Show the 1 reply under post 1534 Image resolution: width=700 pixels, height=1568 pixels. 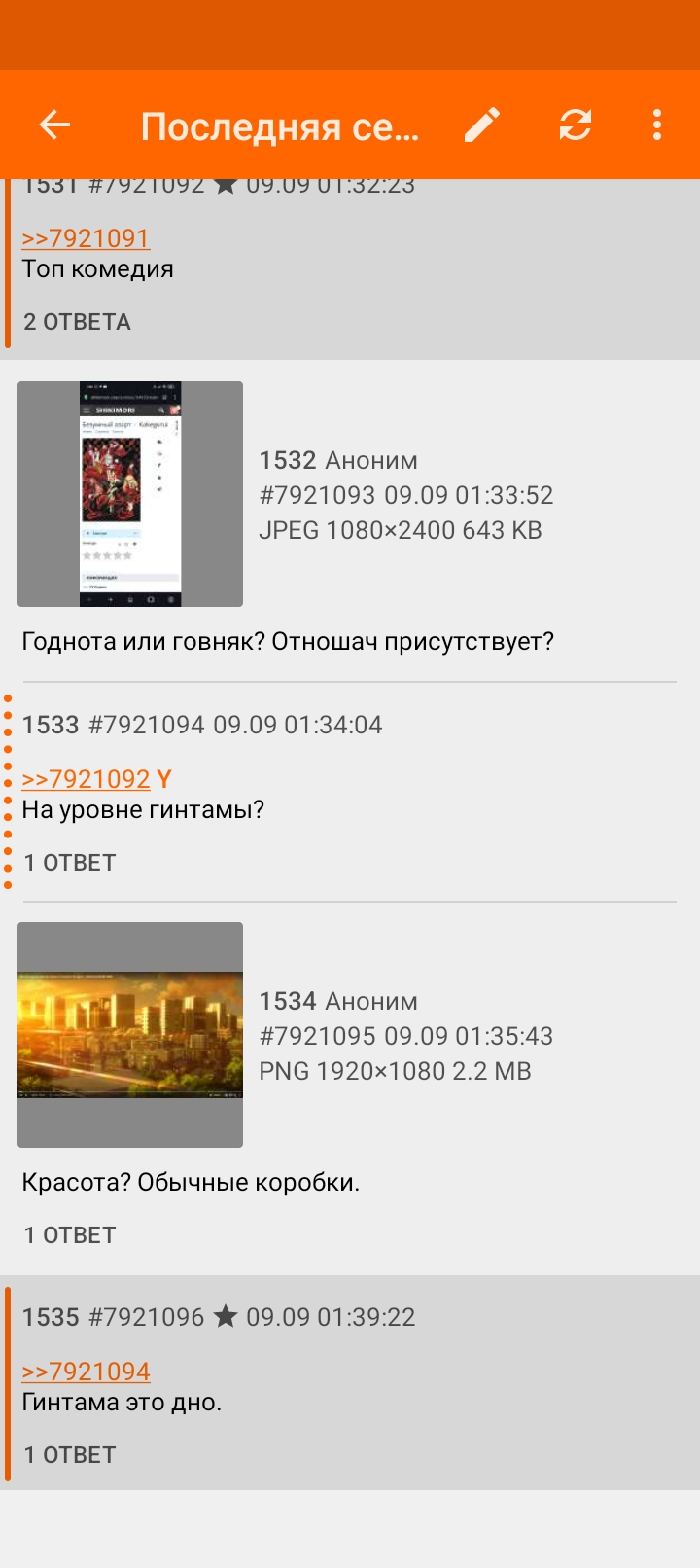[x=69, y=1235]
